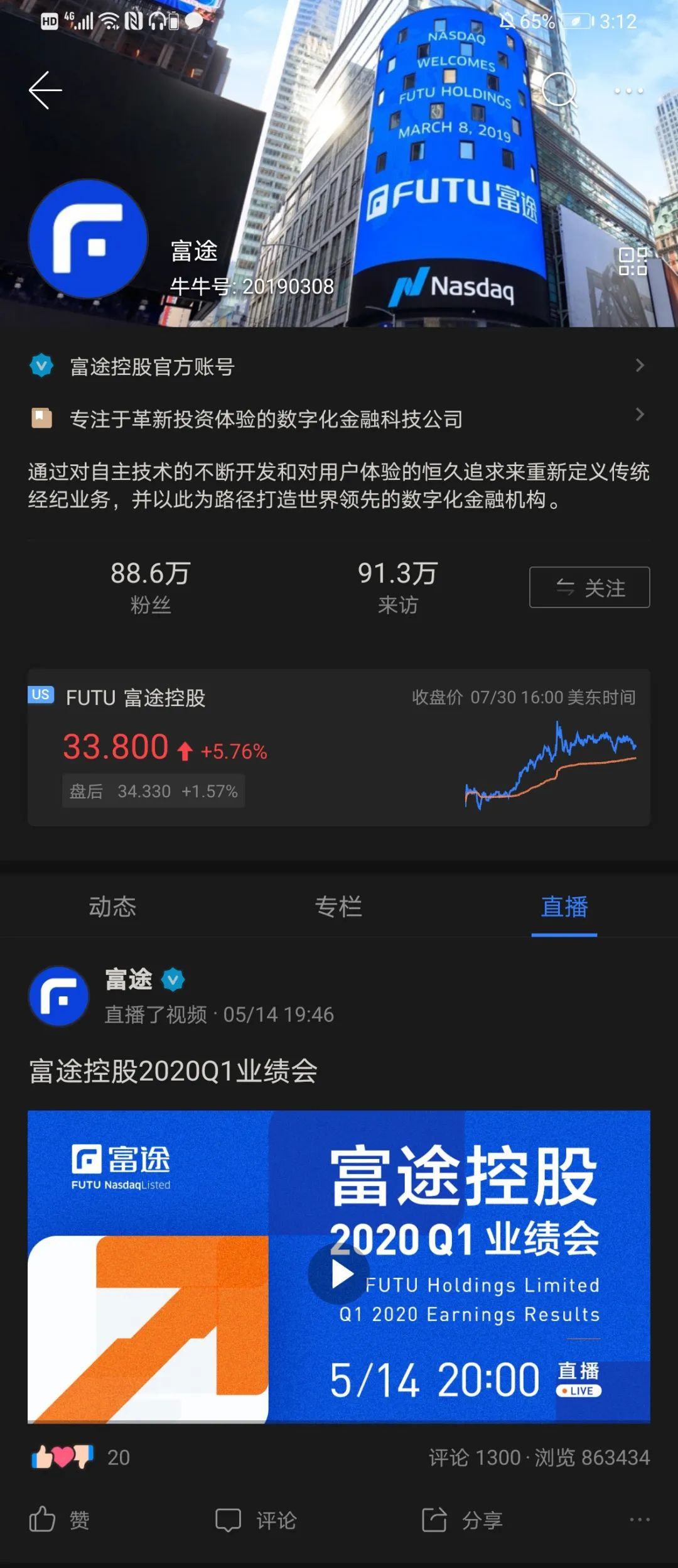The height and width of the screenshot is (1568, 678).
Task: Switch to the 专栏 tab
Action: 339,907
